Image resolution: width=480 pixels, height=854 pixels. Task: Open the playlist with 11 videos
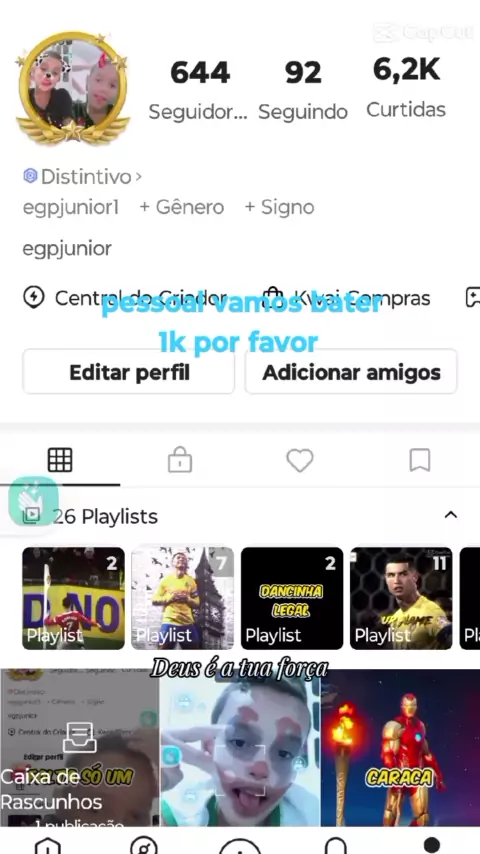pyautogui.click(x=401, y=598)
